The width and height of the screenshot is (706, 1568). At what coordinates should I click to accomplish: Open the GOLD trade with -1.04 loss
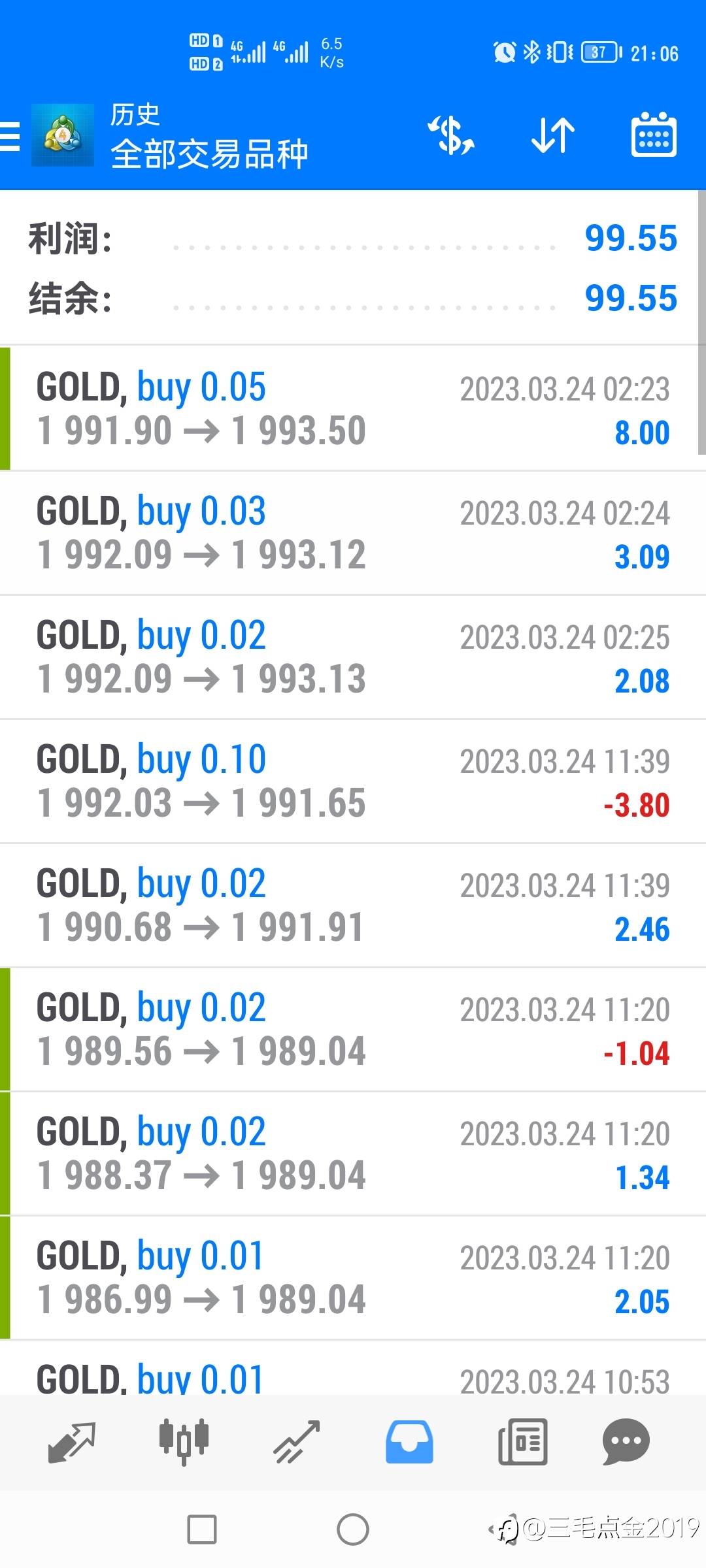tap(353, 1029)
